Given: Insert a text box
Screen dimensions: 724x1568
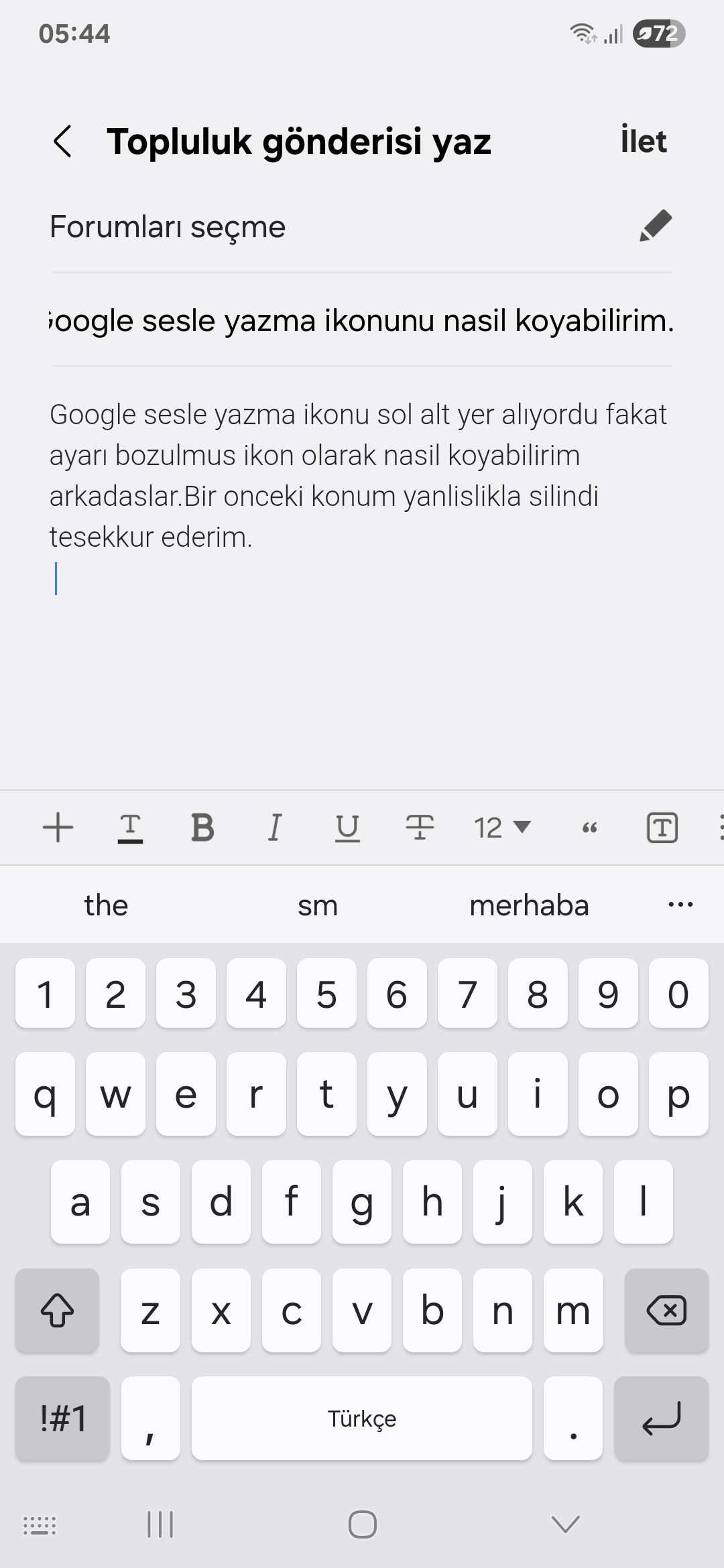Looking at the screenshot, I should pos(662,828).
